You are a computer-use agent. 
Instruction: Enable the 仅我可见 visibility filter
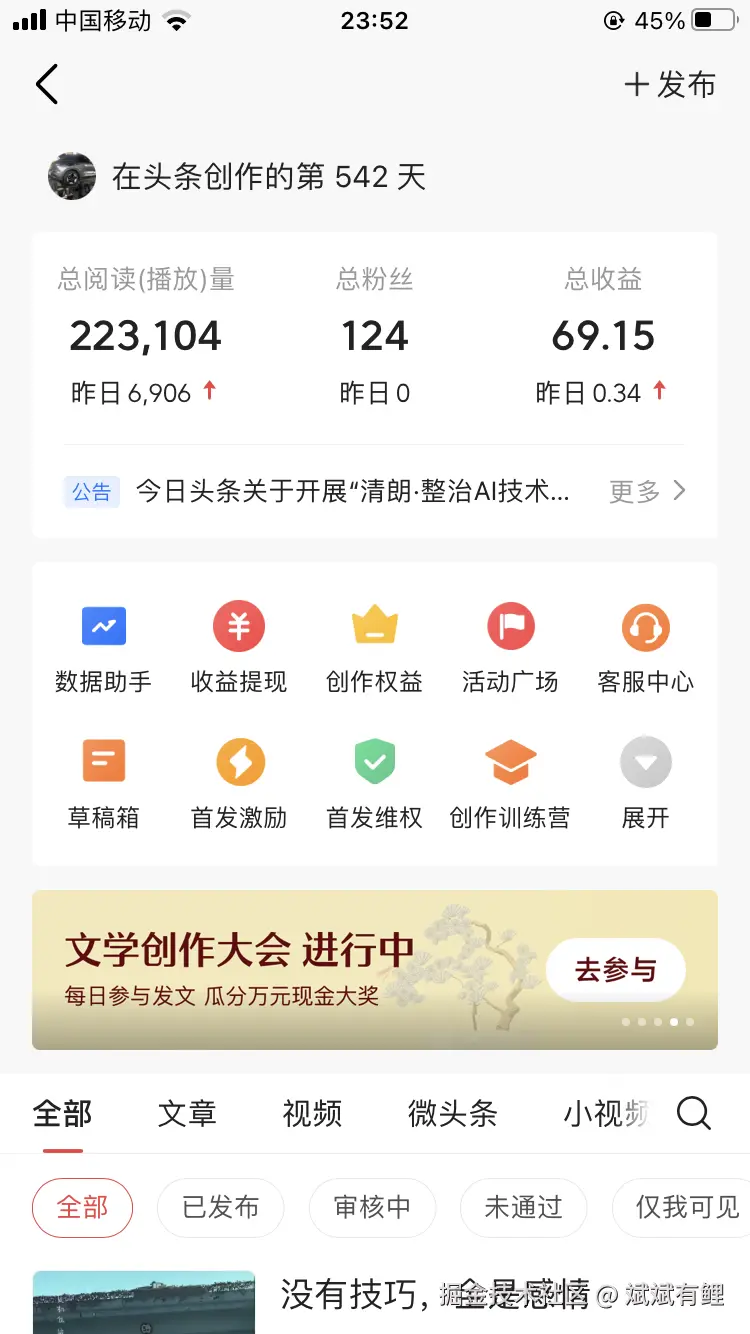coord(681,1208)
